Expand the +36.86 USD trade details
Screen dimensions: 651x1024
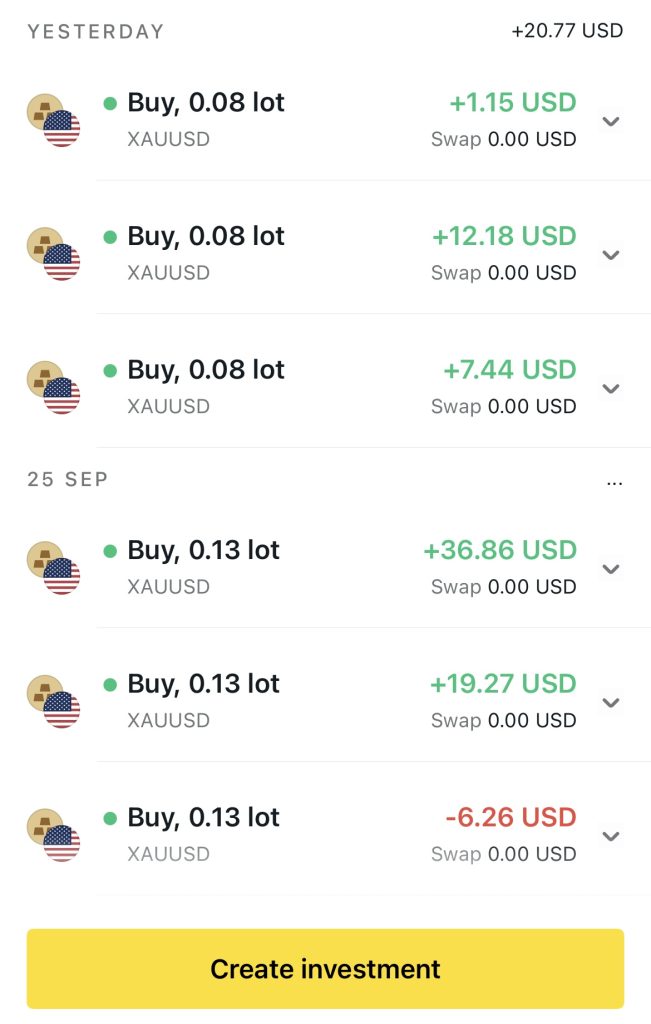click(611, 569)
